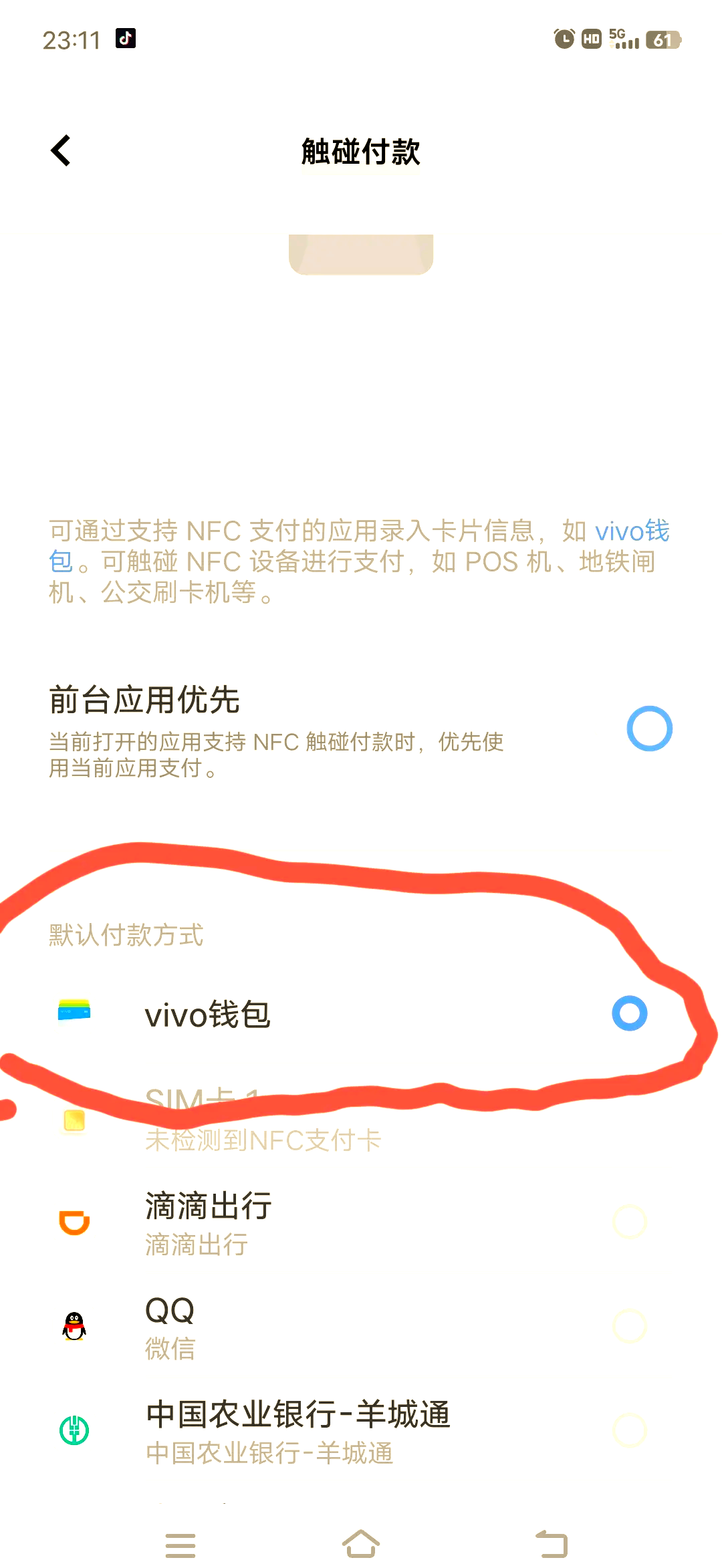Toggle 前台应用优先 option
The height and width of the screenshot is (1568, 722).
pyautogui.click(x=649, y=729)
